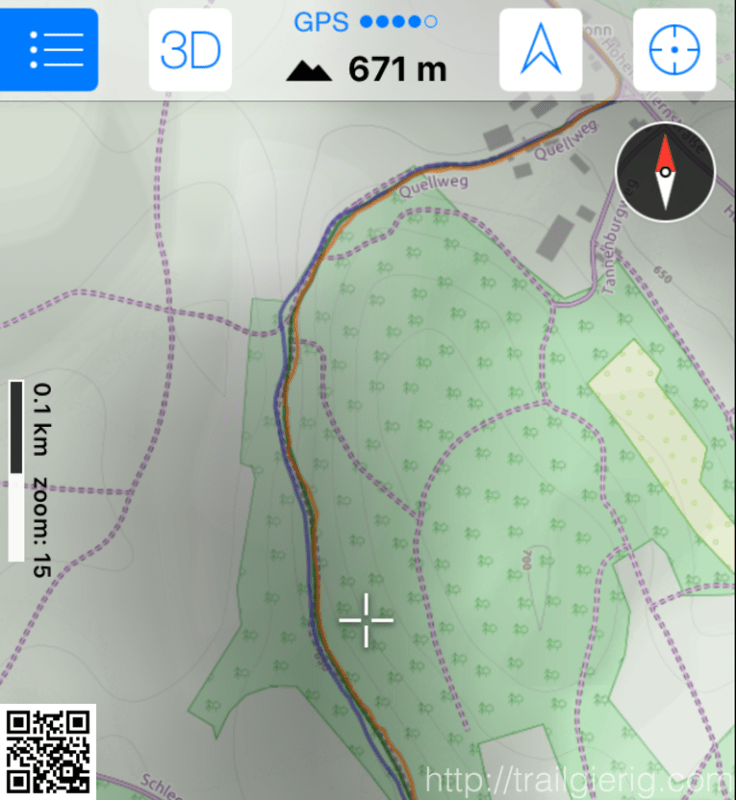
Task: Center map on current GPS location
Action: coord(674,50)
